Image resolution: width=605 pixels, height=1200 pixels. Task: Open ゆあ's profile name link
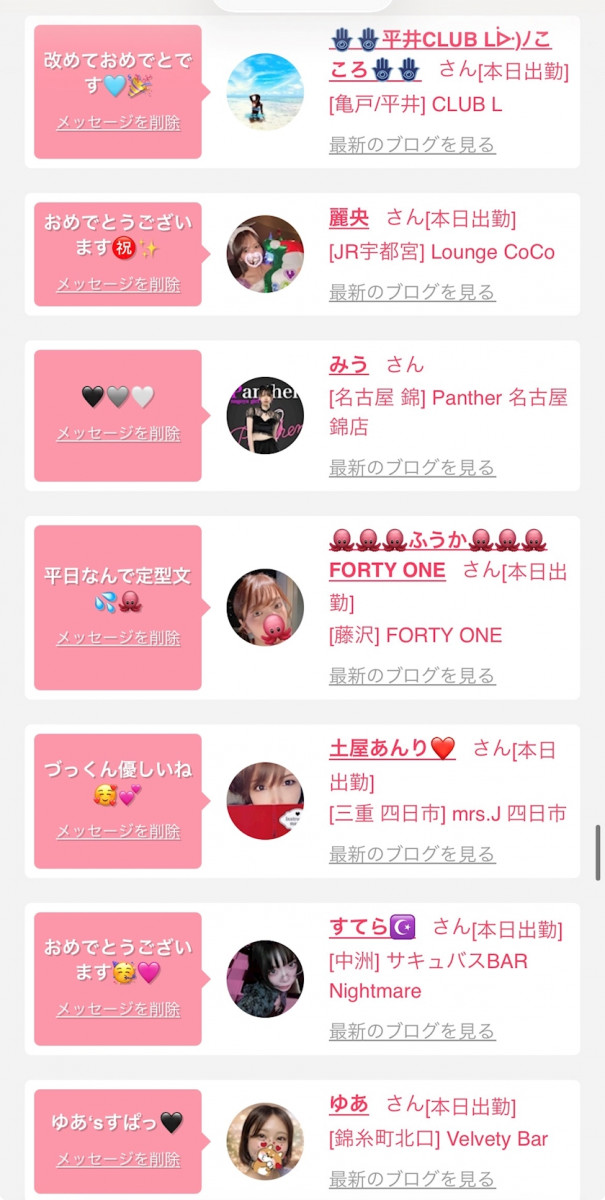[348, 1104]
